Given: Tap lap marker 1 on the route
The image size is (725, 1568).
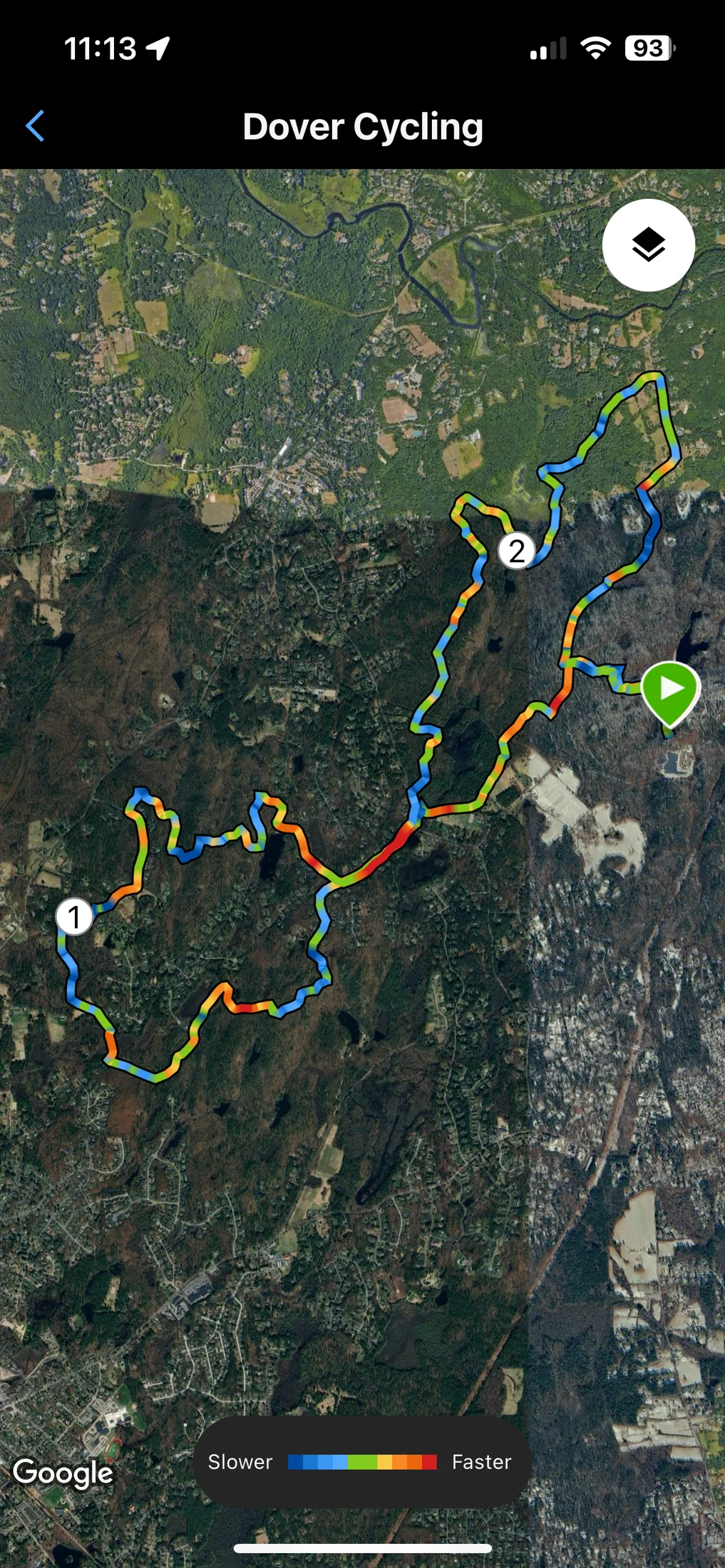Looking at the screenshot, I should click(x=74, y=917).
